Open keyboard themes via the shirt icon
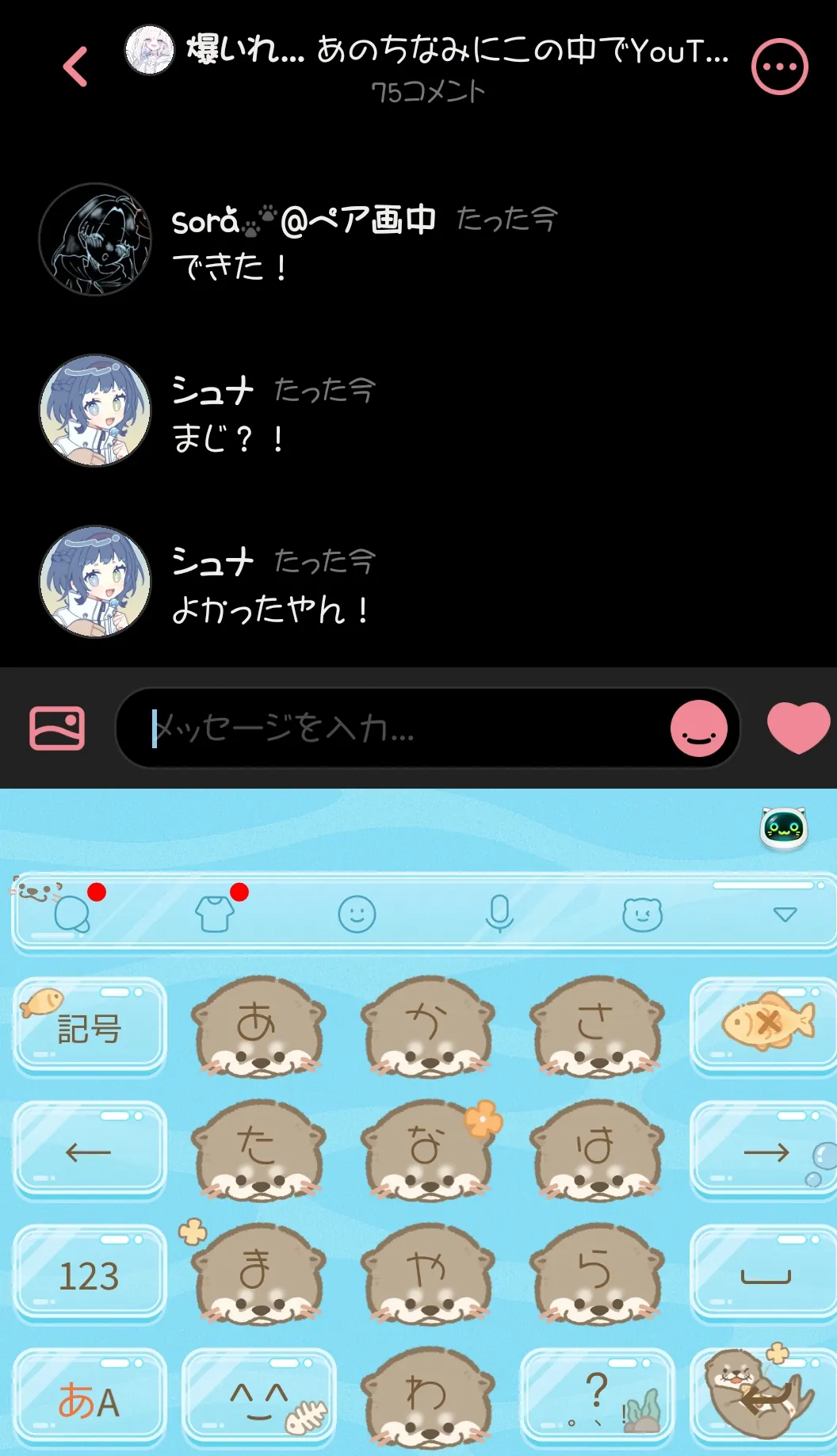This screenshot has width=837, height=1456. [215, 914]
